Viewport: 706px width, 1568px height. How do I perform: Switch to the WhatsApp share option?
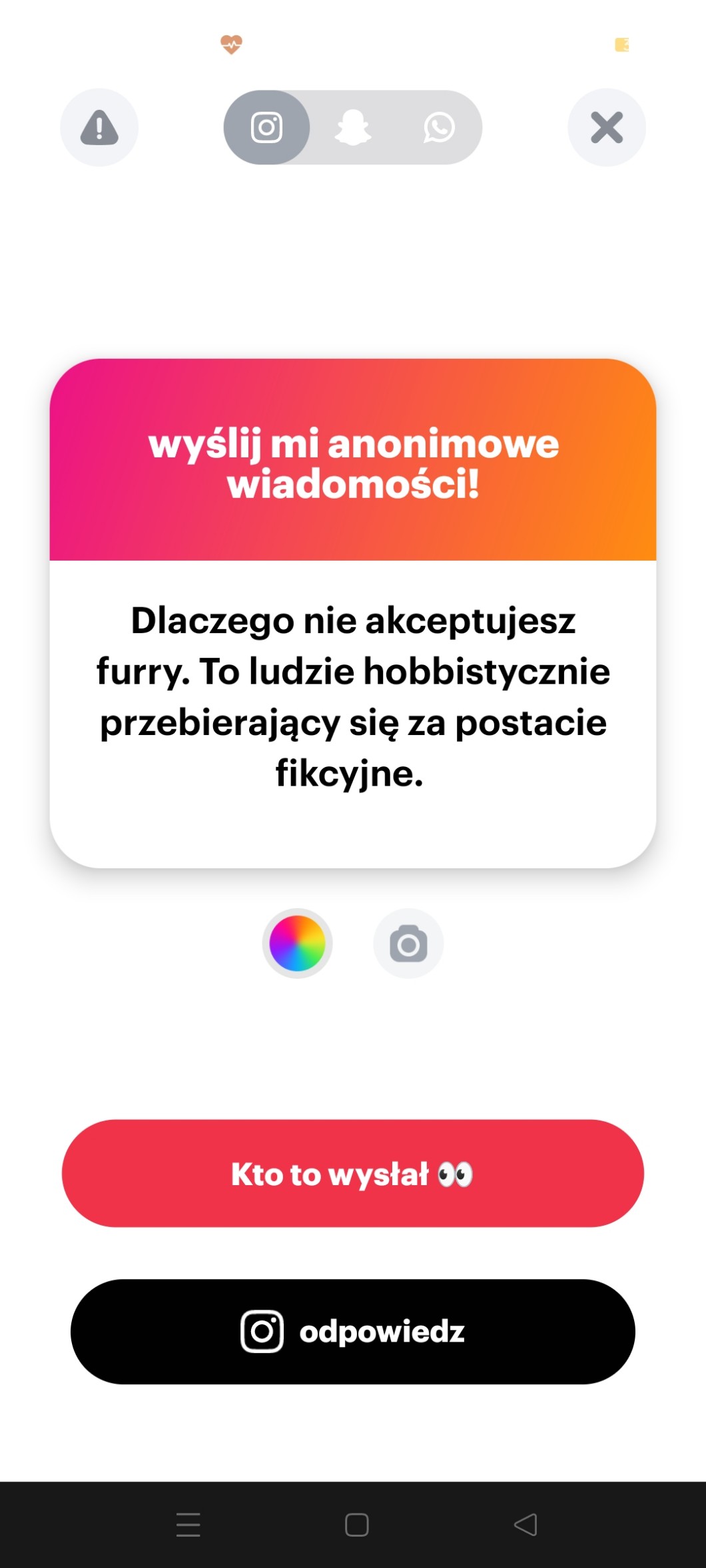[439, 127]
